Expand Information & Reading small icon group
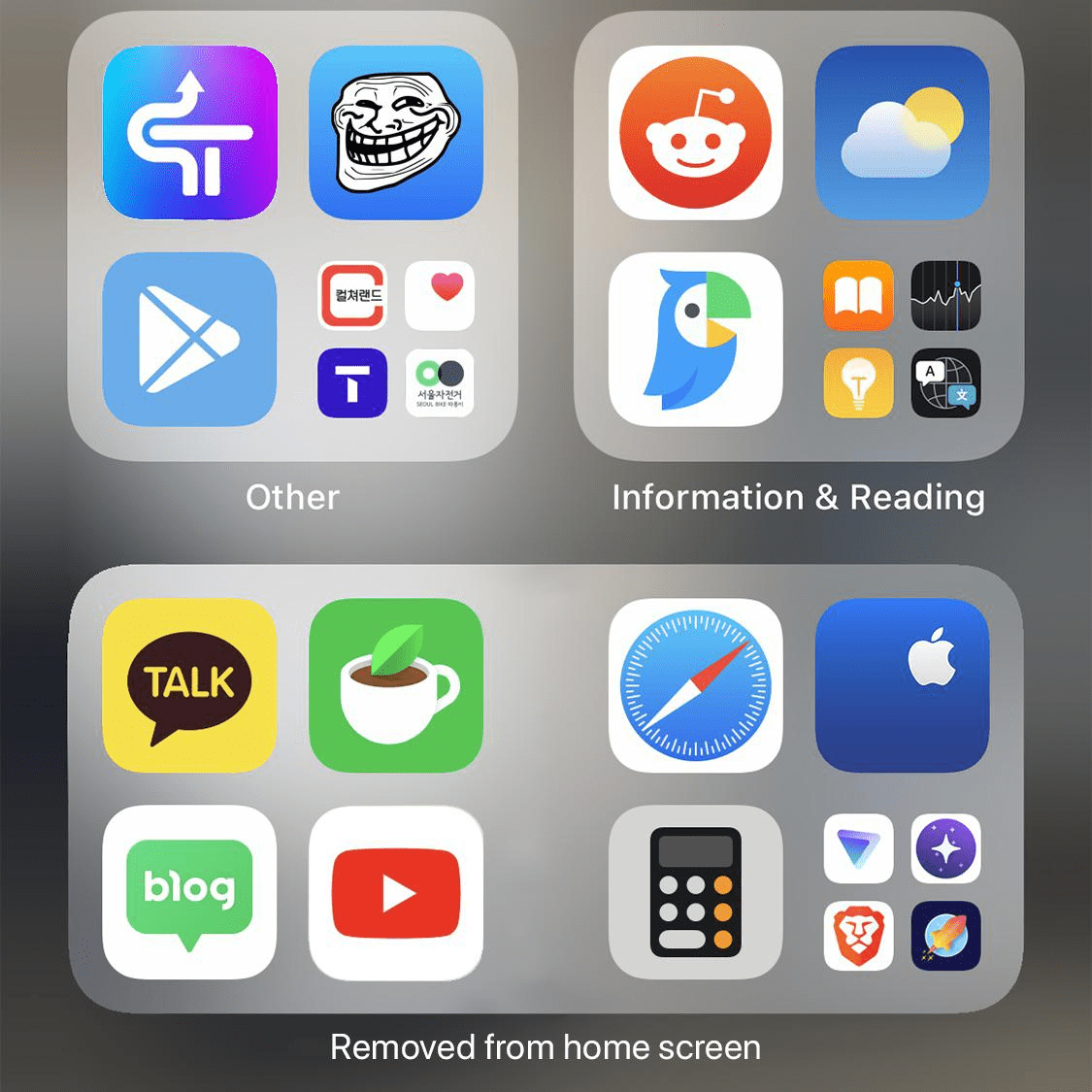Screen dimensions: 1092x1092 [x=902, y=340]
